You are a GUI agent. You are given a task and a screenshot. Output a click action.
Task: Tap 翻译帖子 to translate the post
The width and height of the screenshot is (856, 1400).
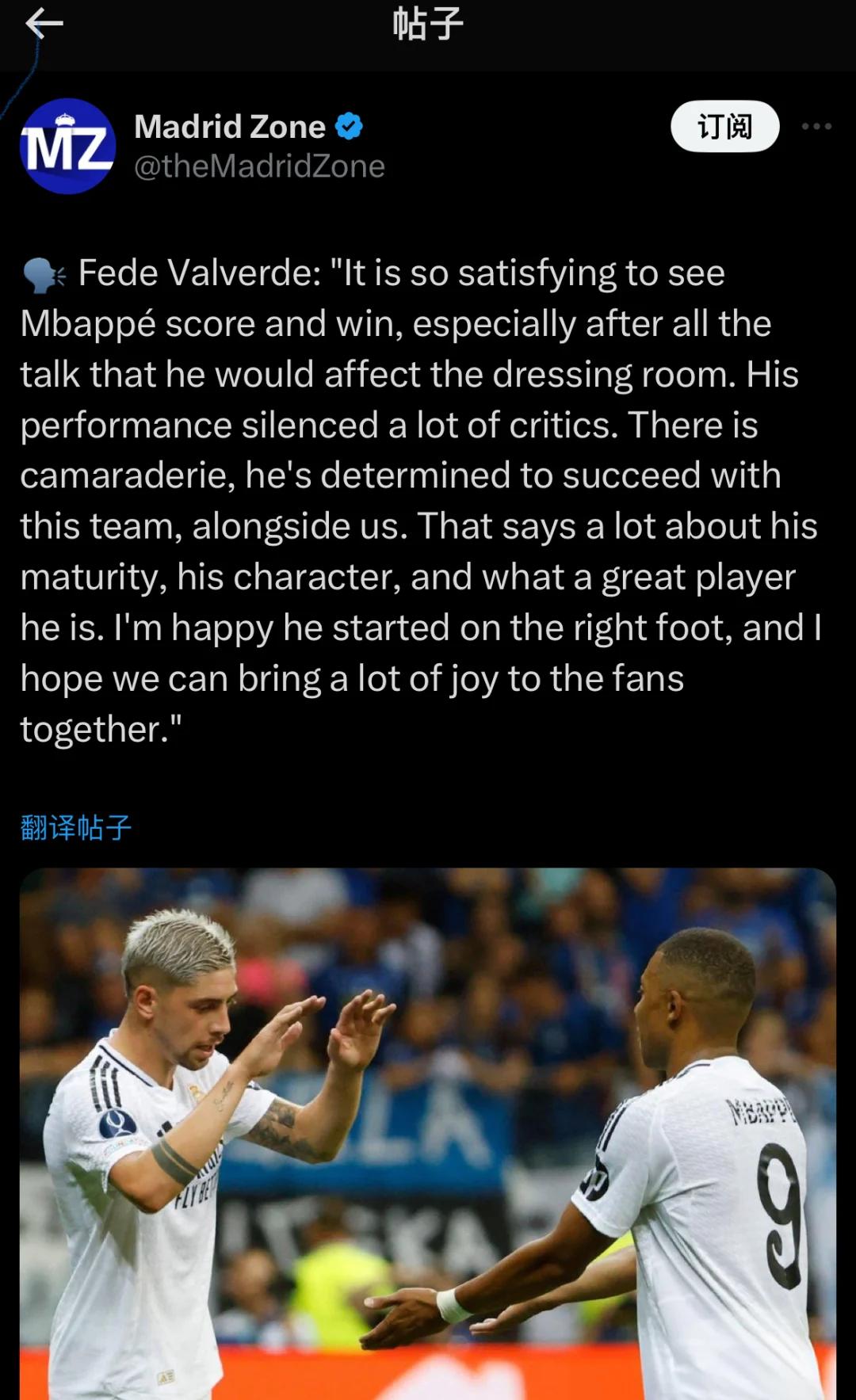(x=76, y=828)
